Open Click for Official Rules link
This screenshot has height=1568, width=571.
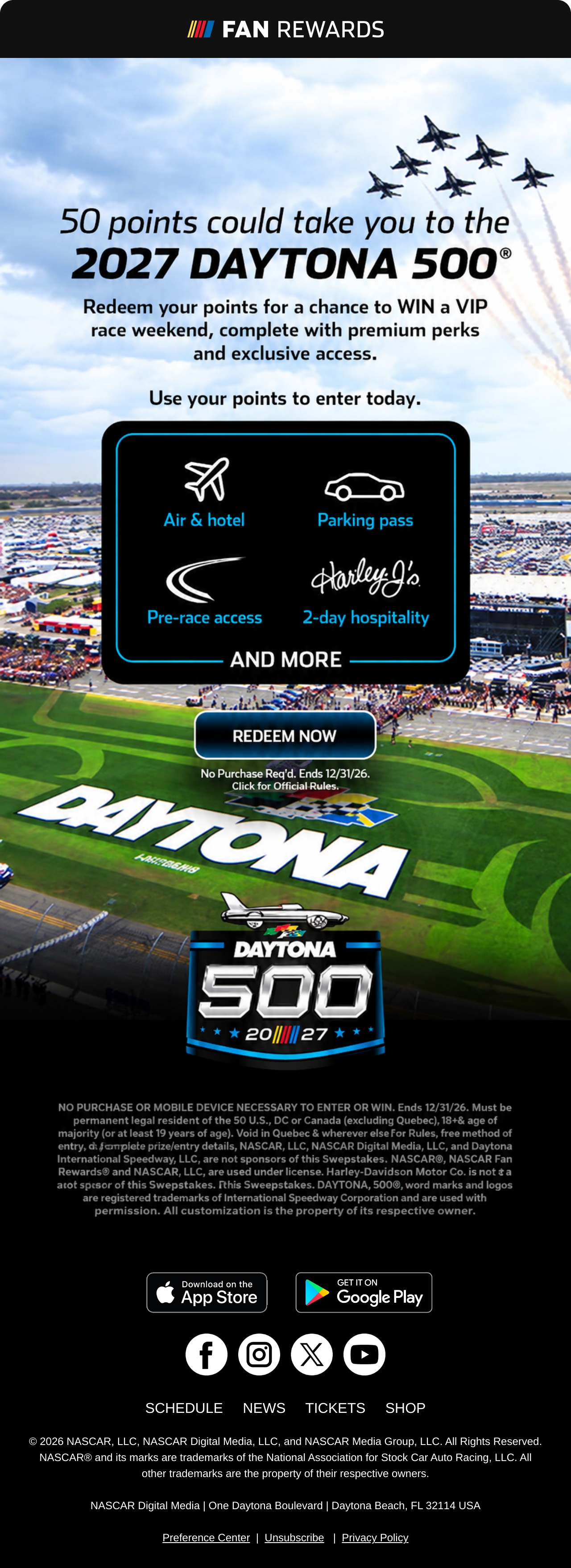pyautogui.click(x=285, y=786)
